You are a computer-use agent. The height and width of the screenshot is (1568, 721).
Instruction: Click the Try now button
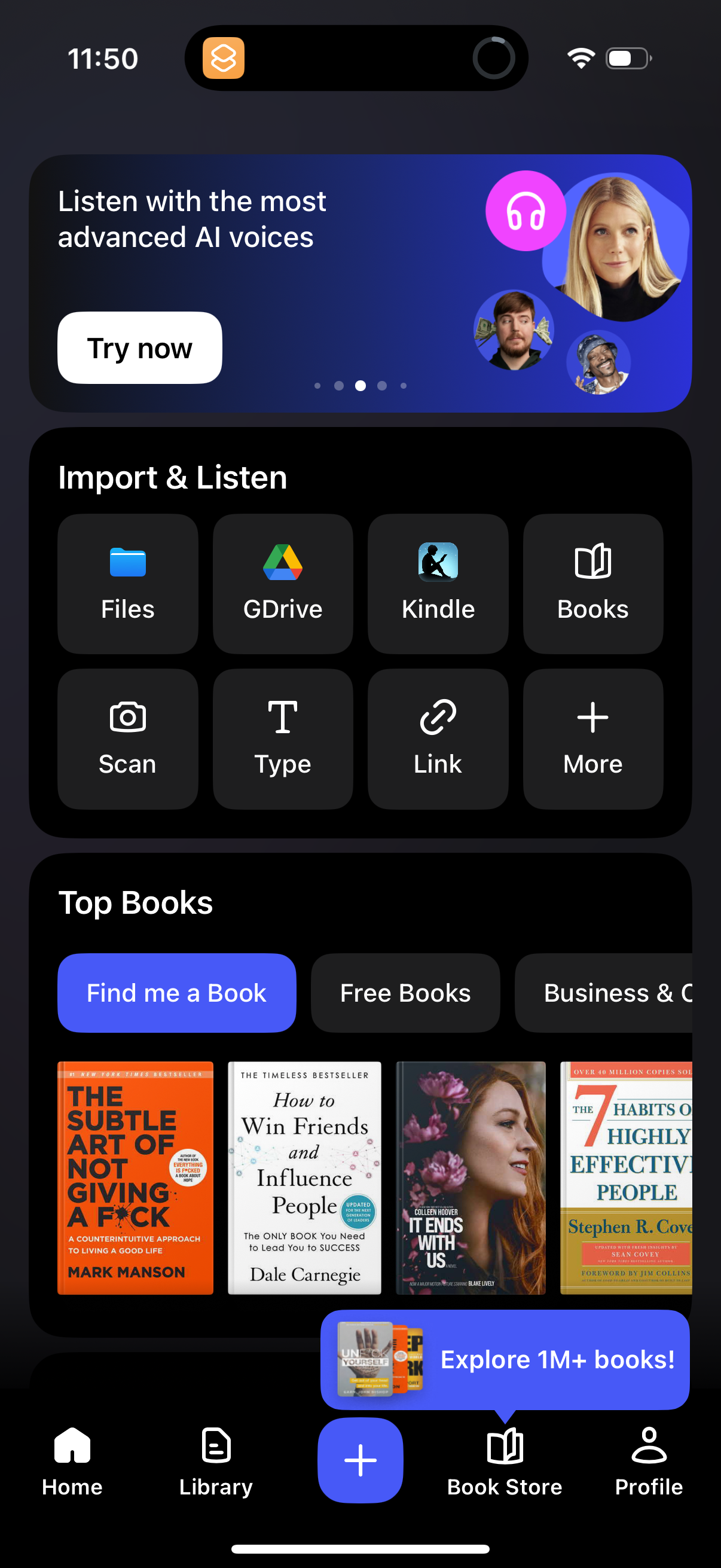pyautogui.click(x=139, y=347)
